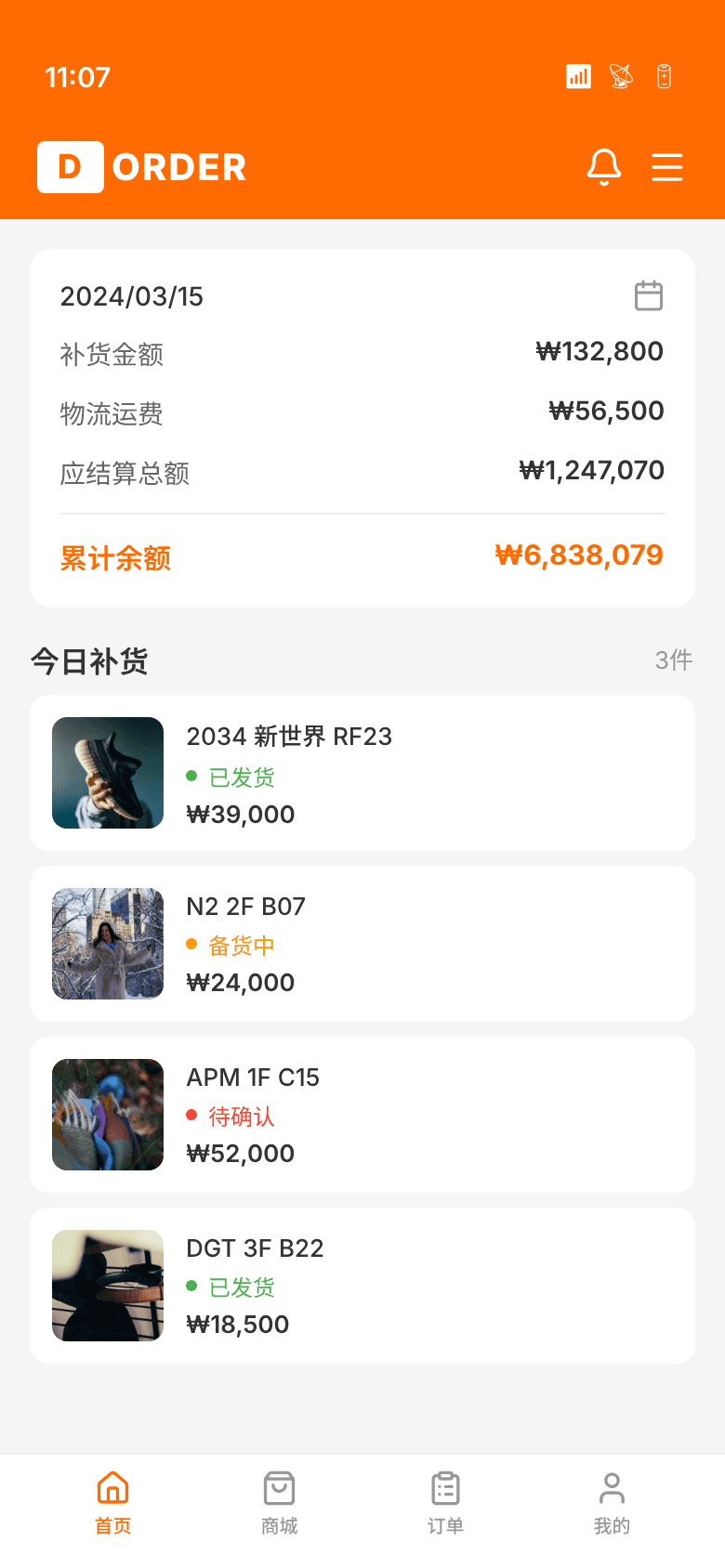
Task: Open the N2 2F B07 order
Action: [362, 944]
